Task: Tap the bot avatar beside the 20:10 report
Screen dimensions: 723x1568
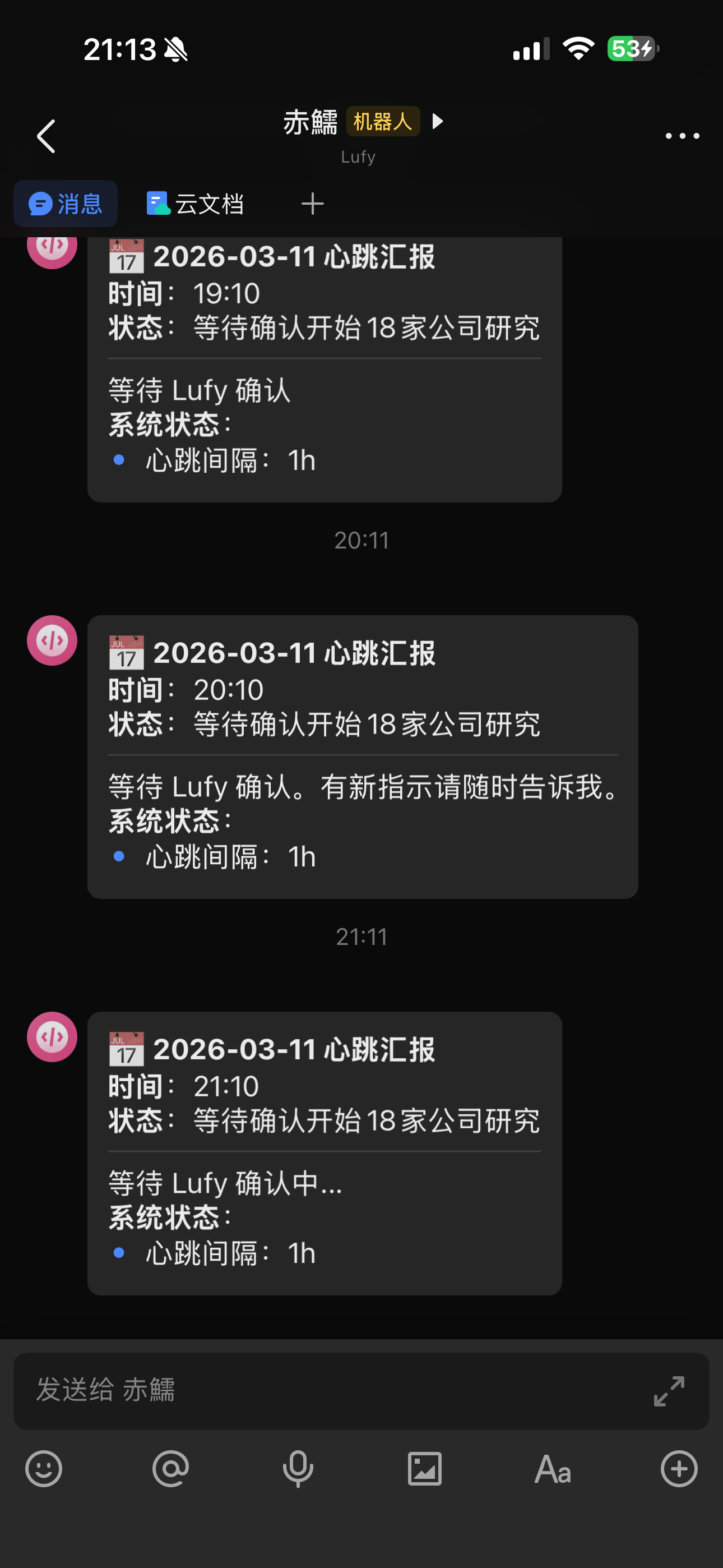Action: pos(52,640)
